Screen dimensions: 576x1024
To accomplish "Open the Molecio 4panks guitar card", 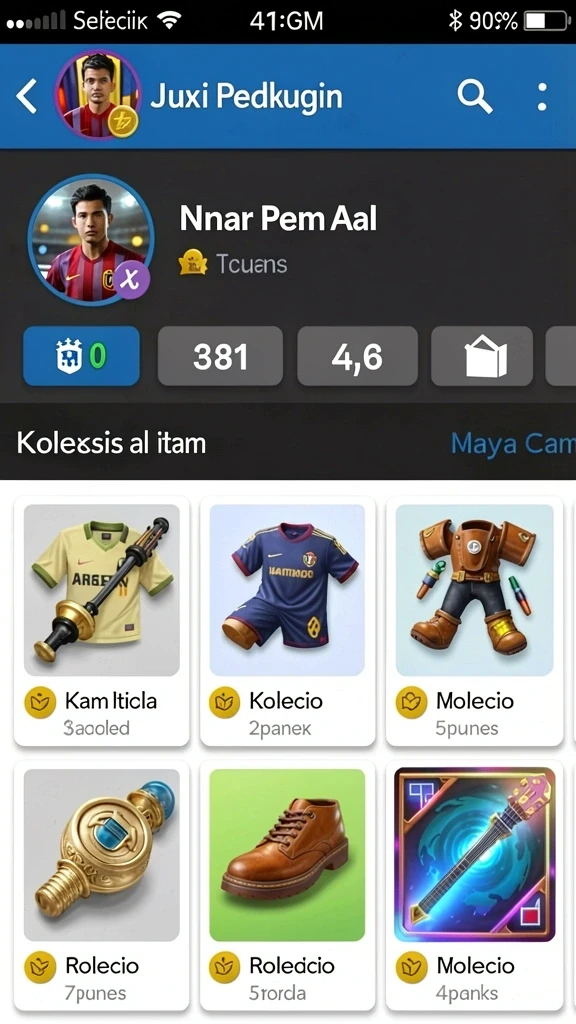I will point(474,886).
